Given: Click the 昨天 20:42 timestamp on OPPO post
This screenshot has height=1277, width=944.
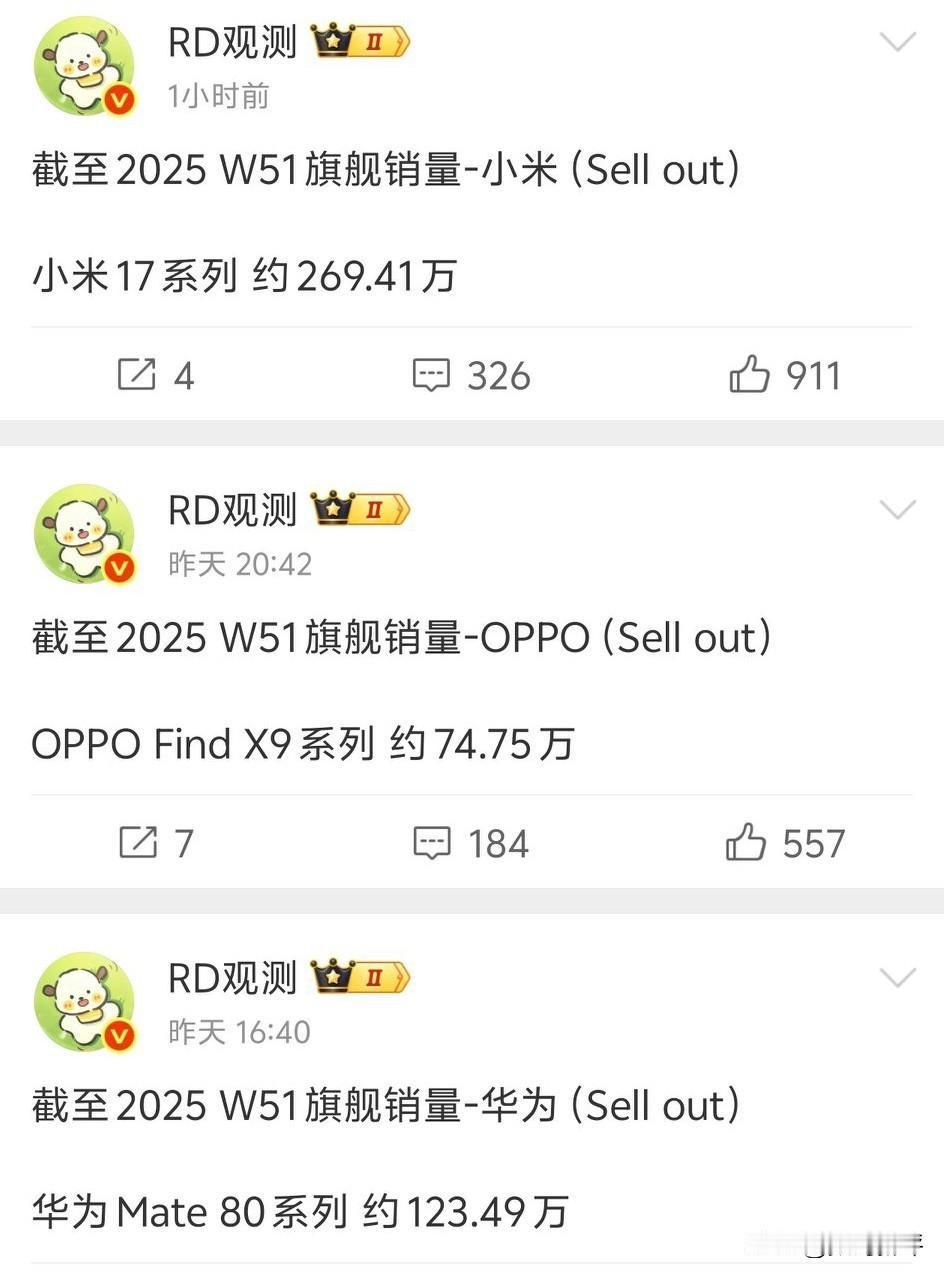Looking at the screenshot, I should [239, 564].
